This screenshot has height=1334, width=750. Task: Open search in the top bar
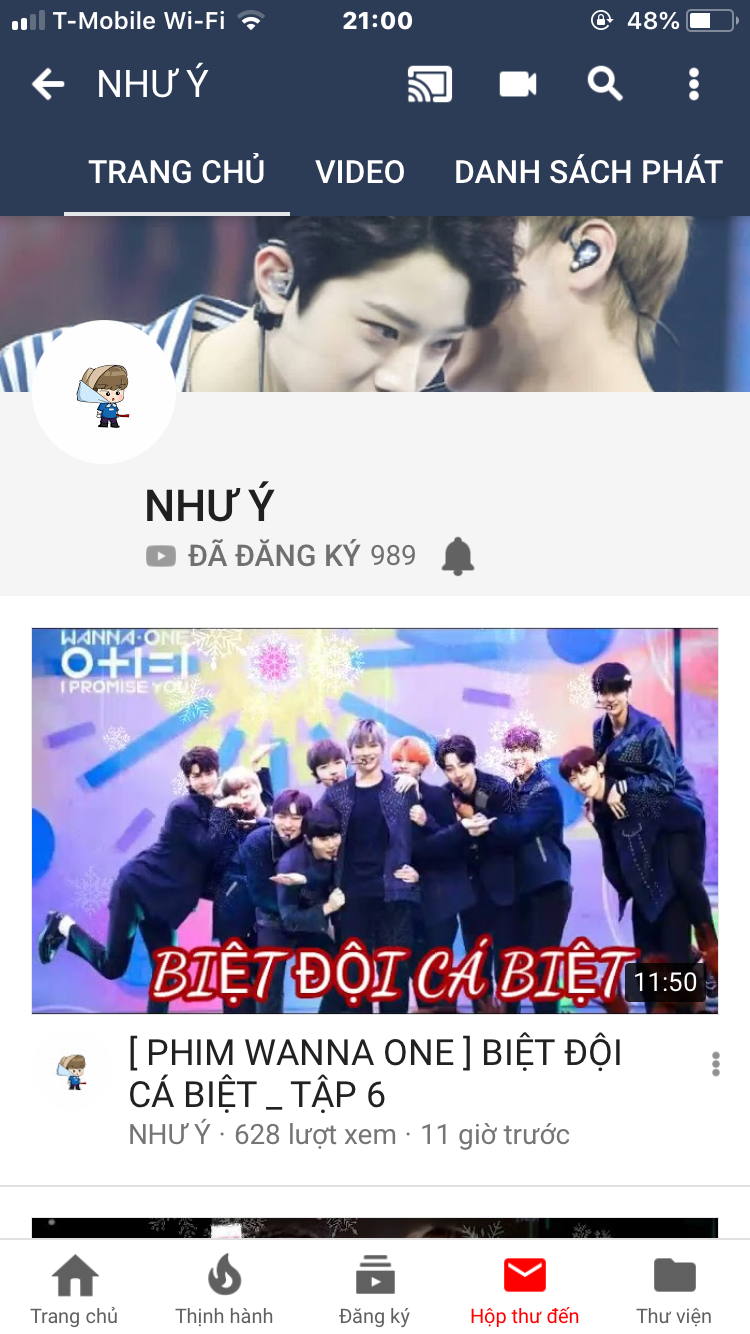coord(605,85)
